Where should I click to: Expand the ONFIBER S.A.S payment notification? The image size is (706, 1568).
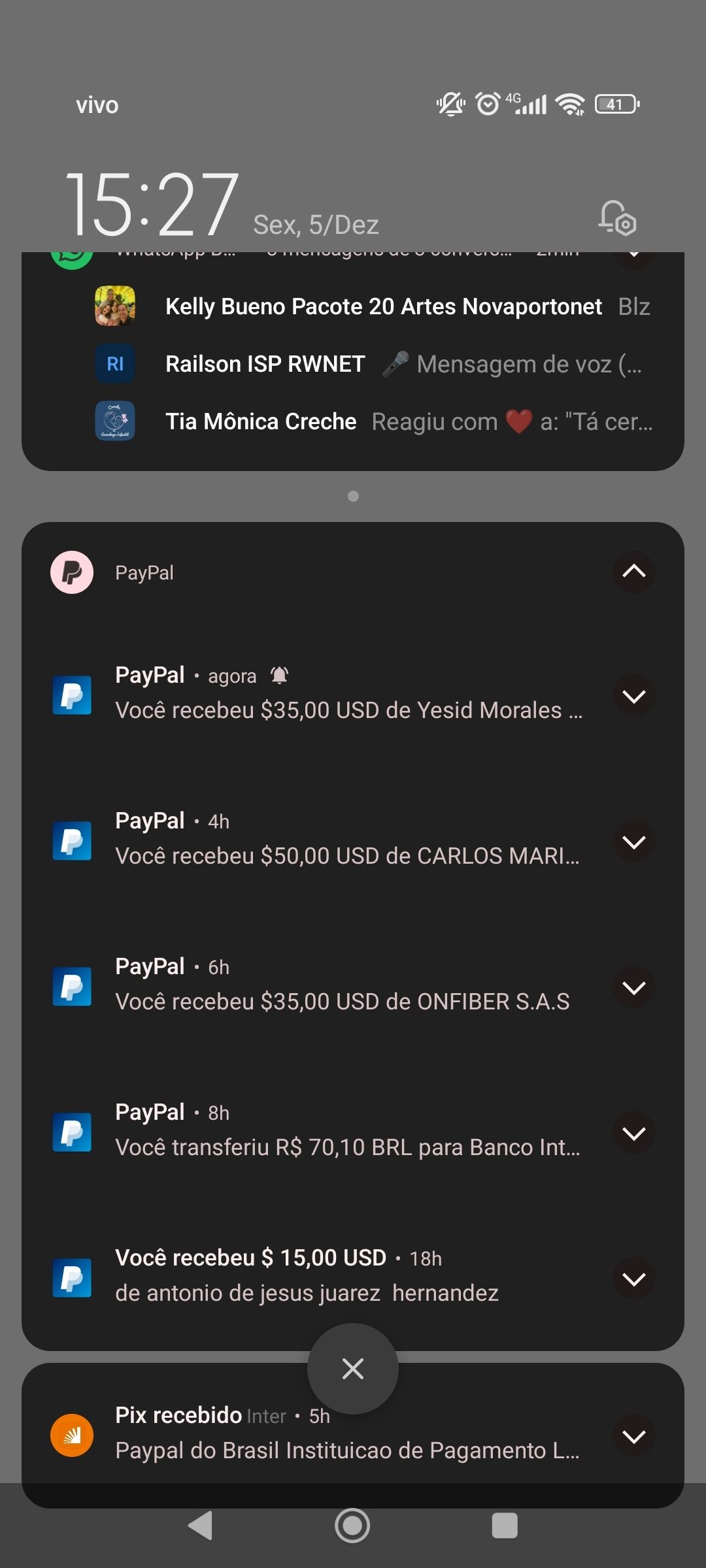click(633, 987)
